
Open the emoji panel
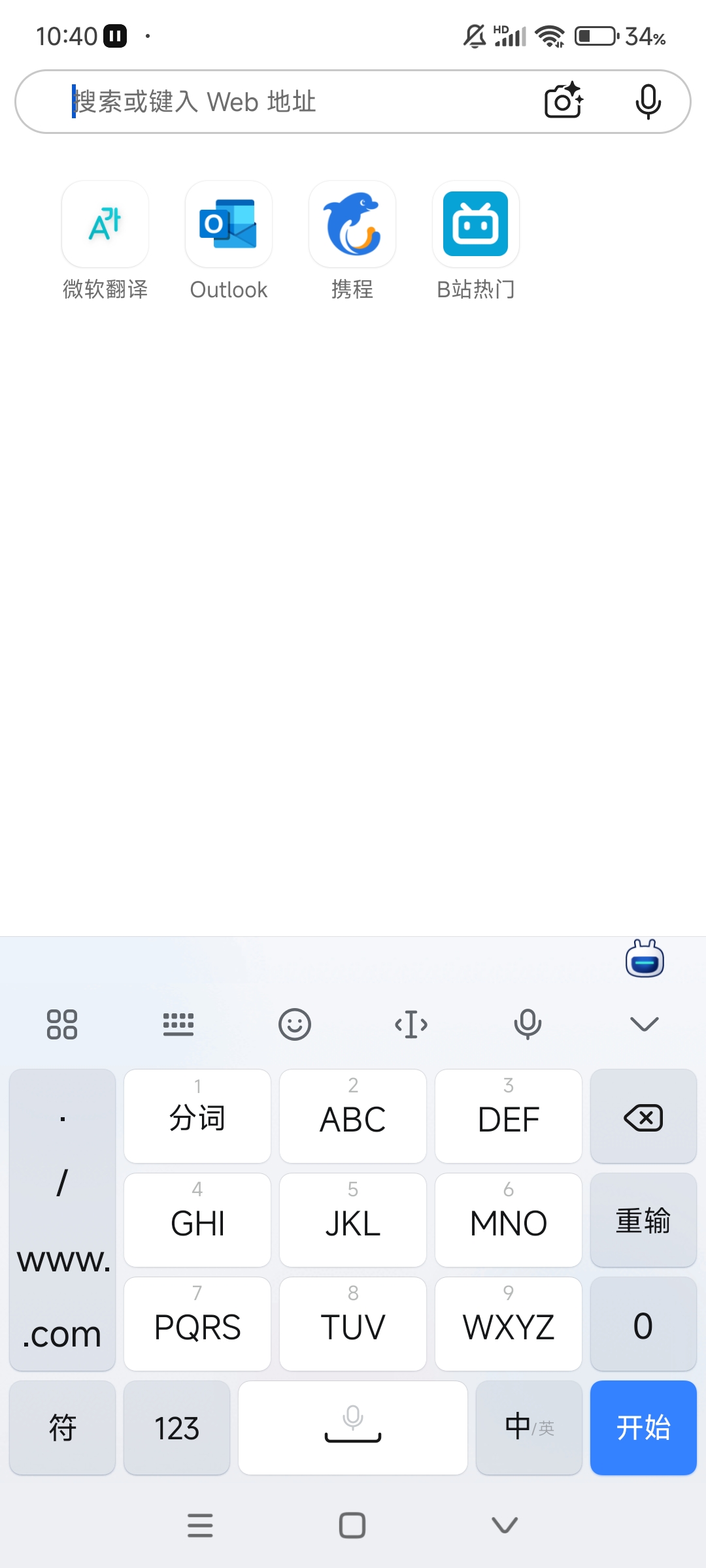(x=295, y=1024)
